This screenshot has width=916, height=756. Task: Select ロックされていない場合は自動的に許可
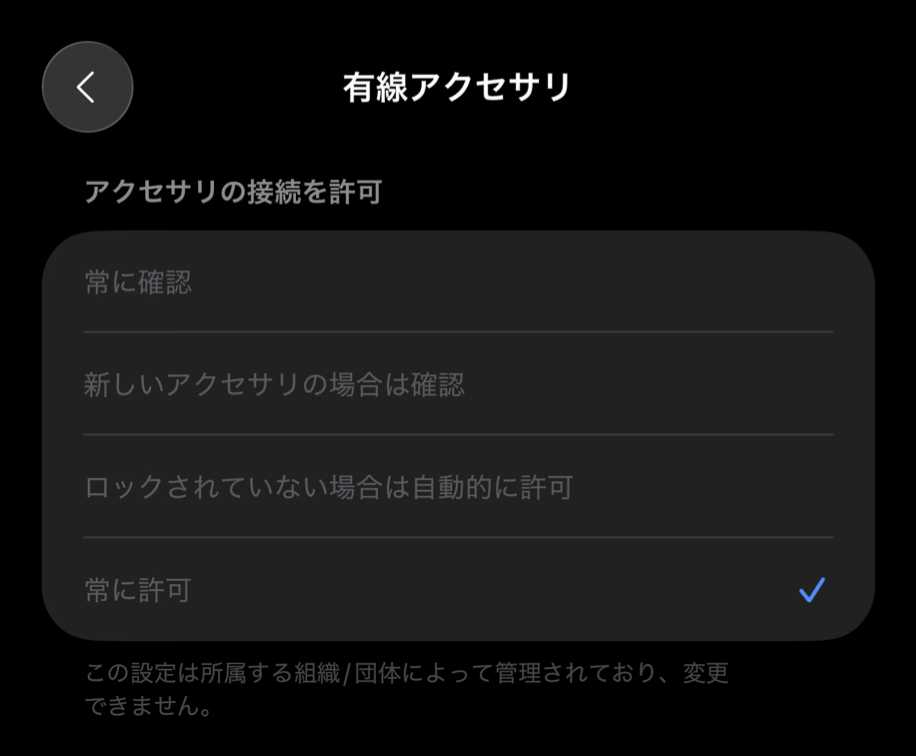point(458,488)
